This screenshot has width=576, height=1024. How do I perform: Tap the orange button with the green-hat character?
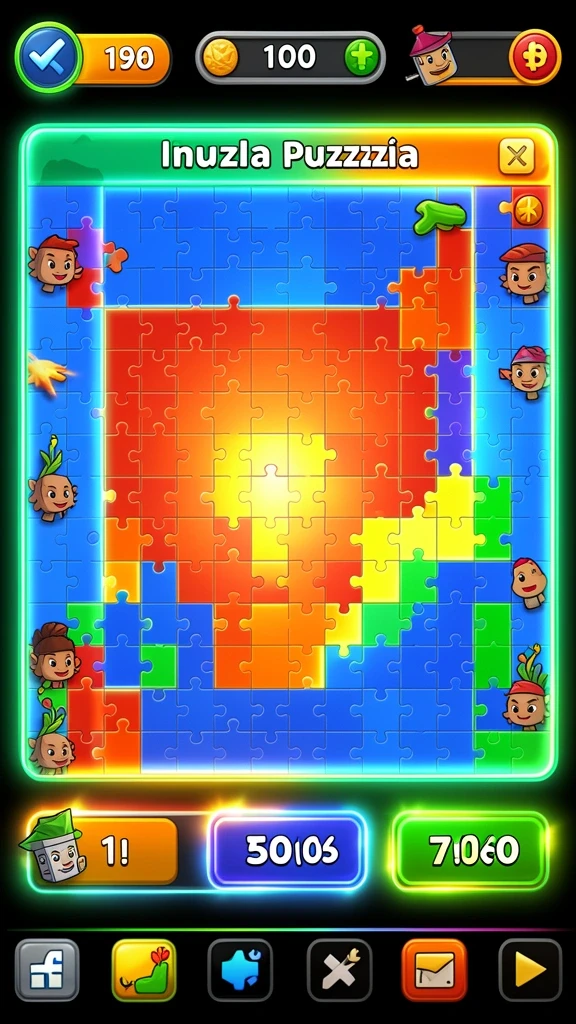tap(101, 850)
